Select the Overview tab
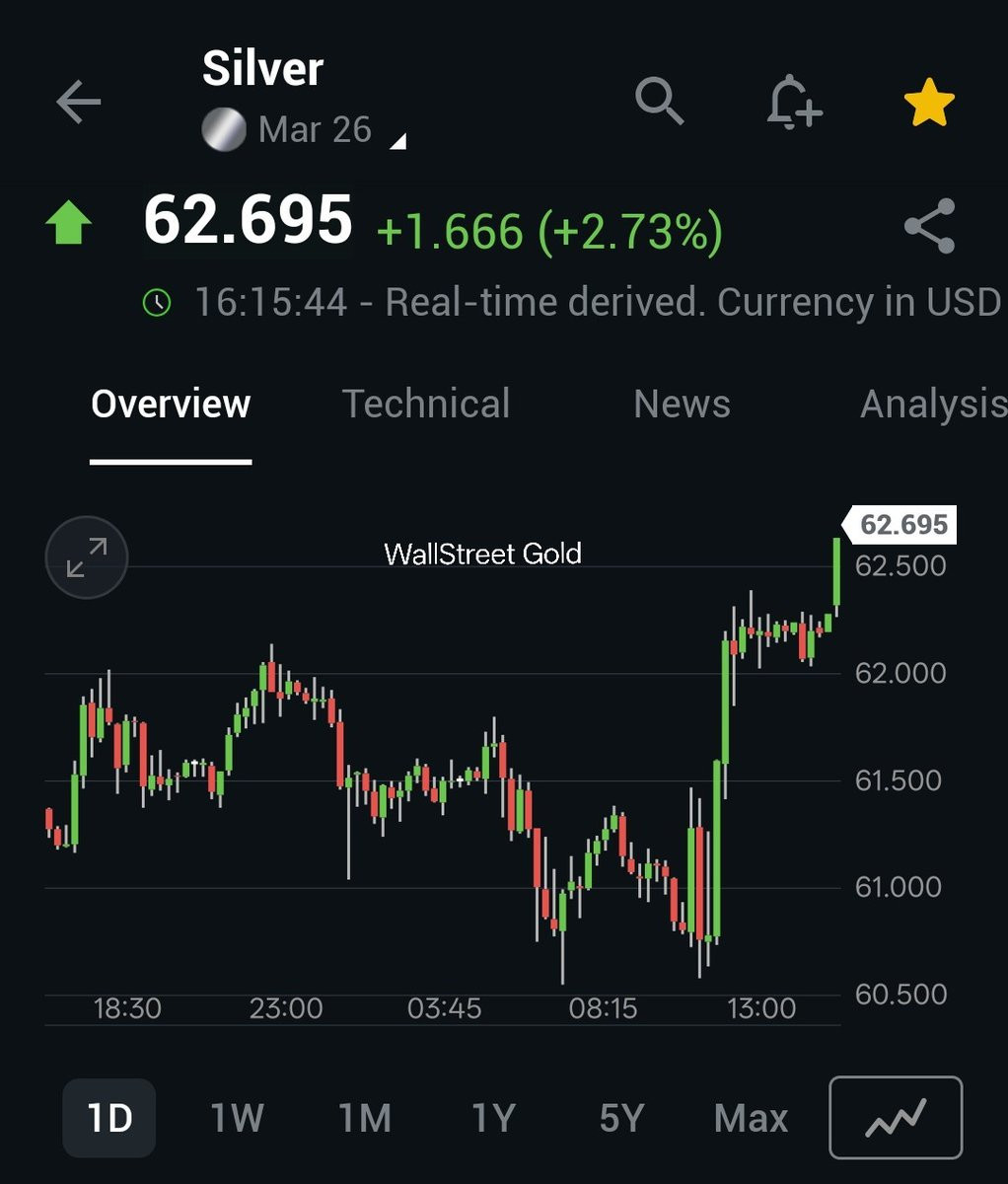The image size is (1008, 1184). pos(171,404)
